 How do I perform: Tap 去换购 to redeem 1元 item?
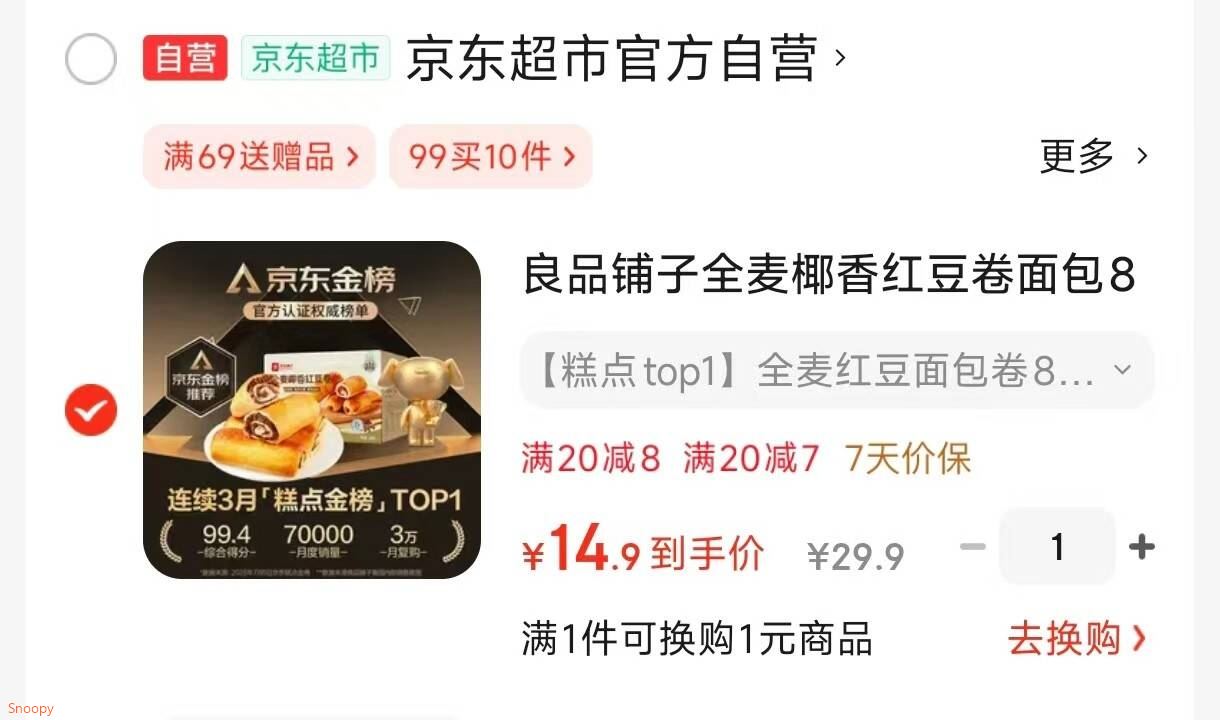1076,638
